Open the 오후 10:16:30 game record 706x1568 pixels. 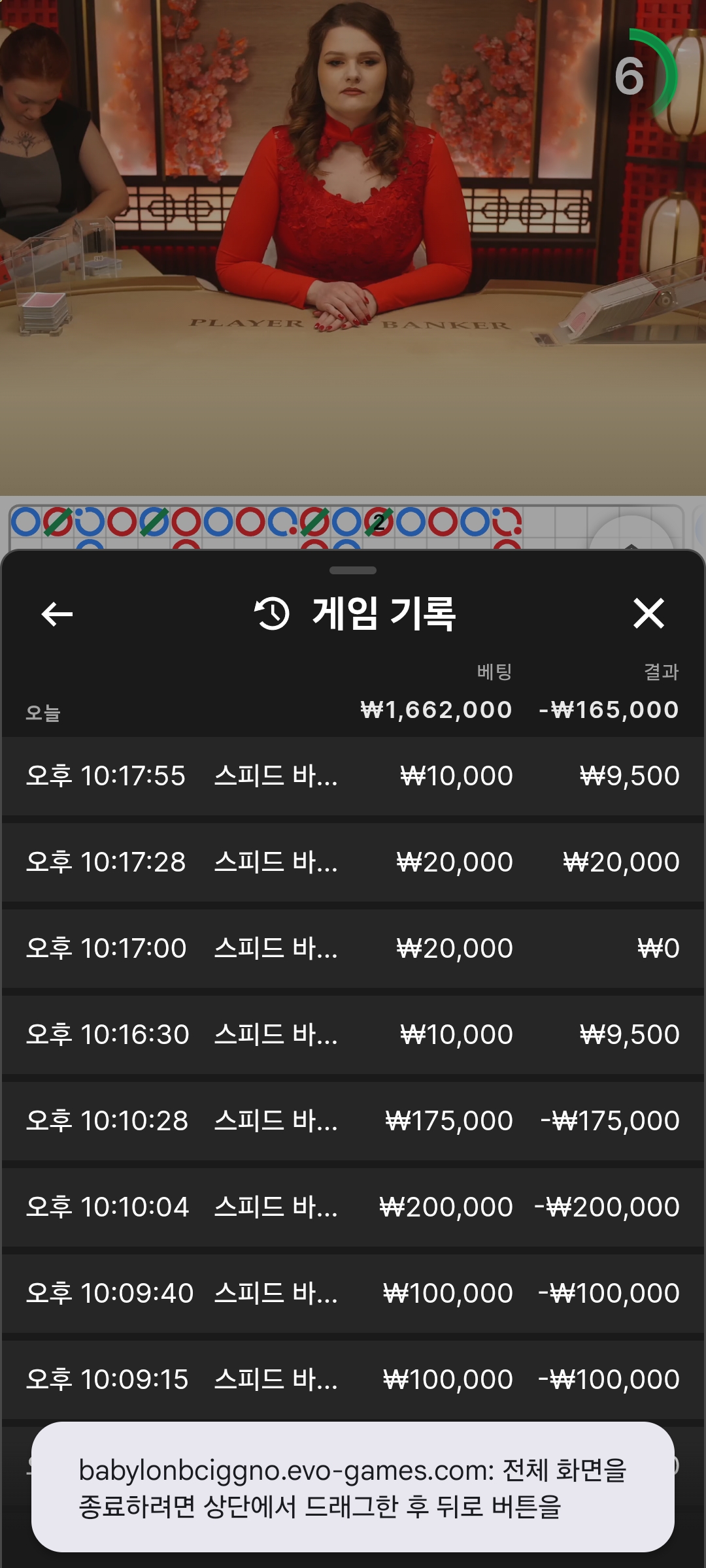click(x=353, y=1035)
